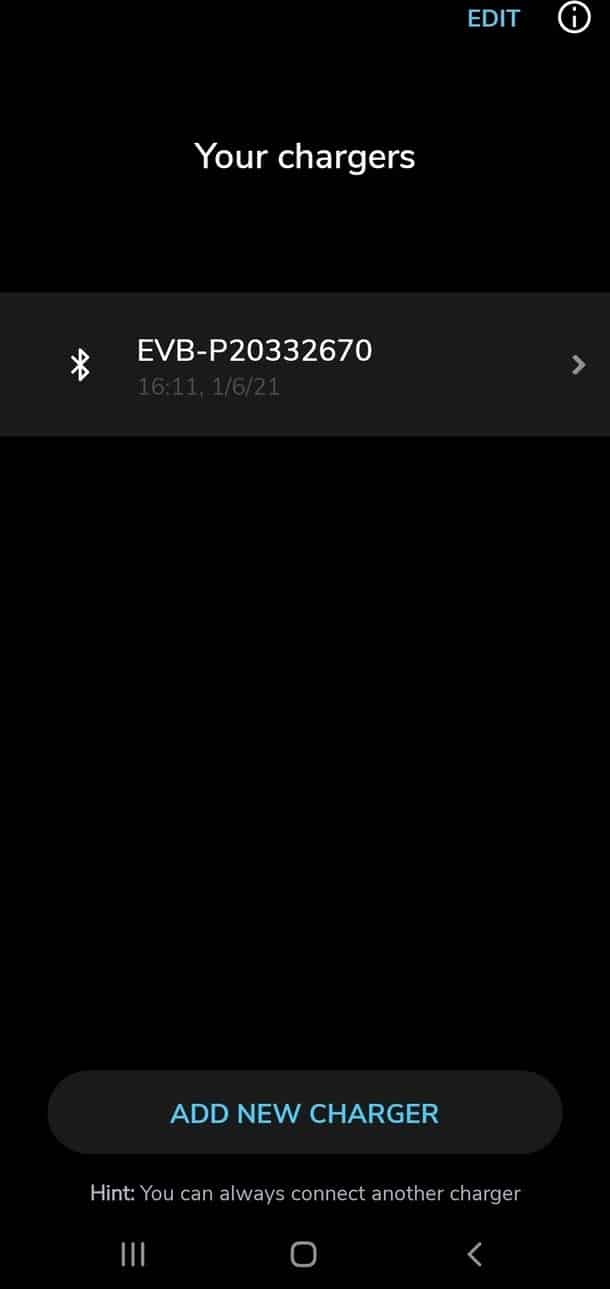Open the info icon
This screenshot has height=1289, width=610.
[x=574, y=18]
